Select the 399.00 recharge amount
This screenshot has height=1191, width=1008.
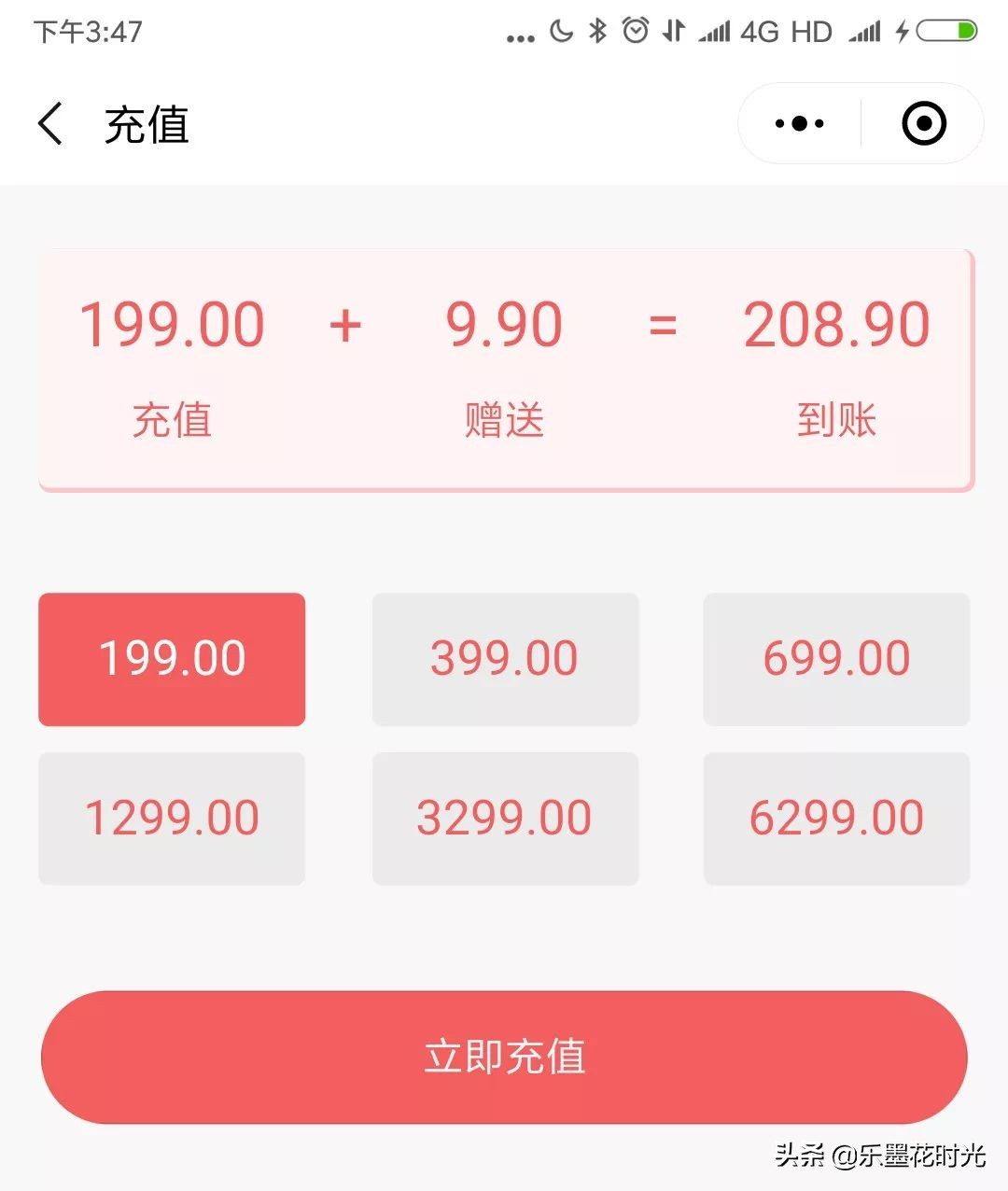pos(504,658)
